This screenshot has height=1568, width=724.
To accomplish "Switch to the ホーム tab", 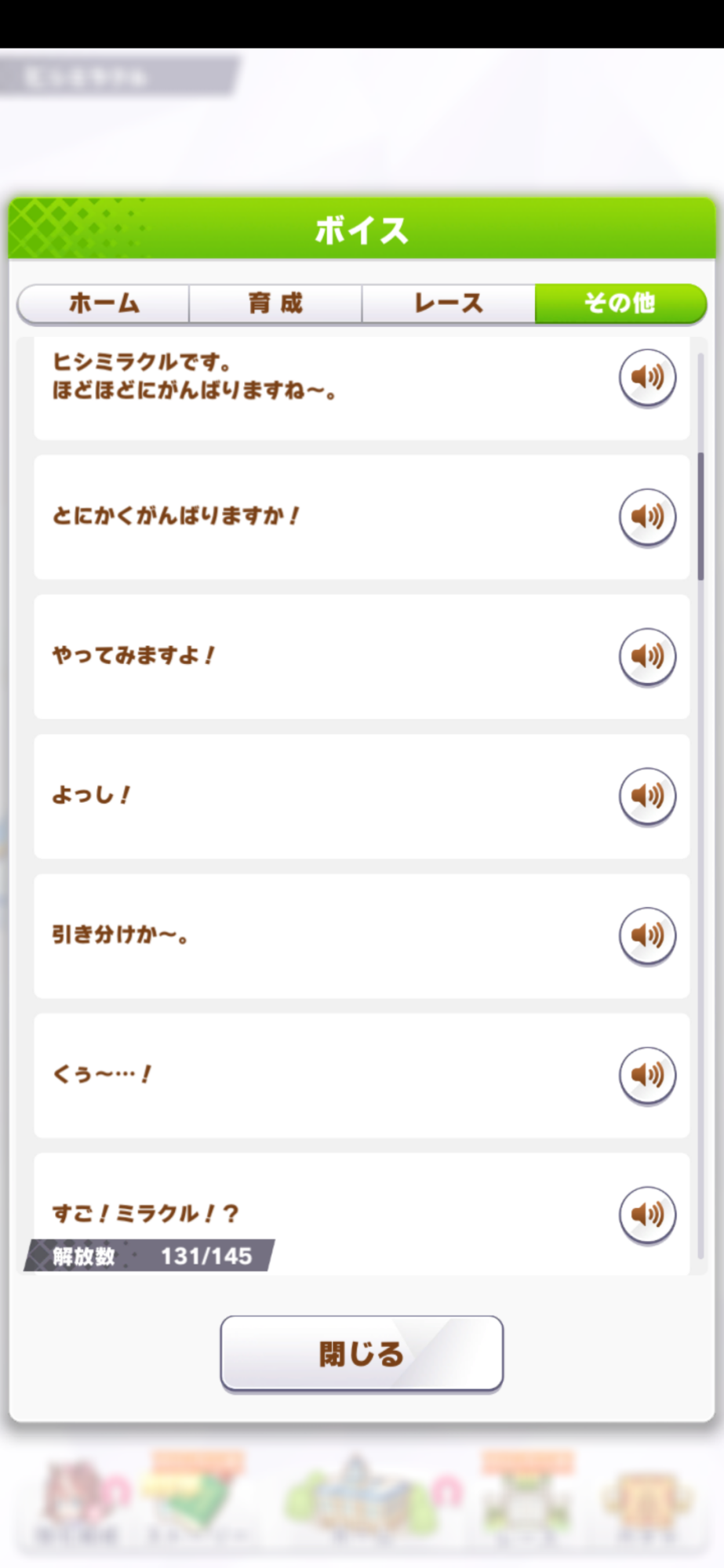I will [104, 303].
